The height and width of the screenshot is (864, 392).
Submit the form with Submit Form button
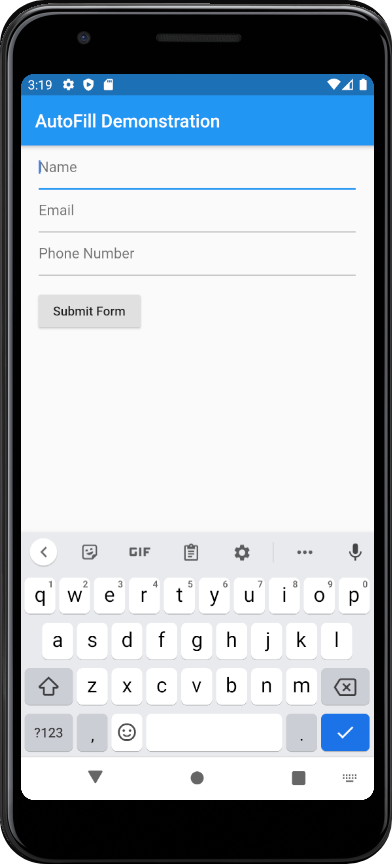(89, 311)
